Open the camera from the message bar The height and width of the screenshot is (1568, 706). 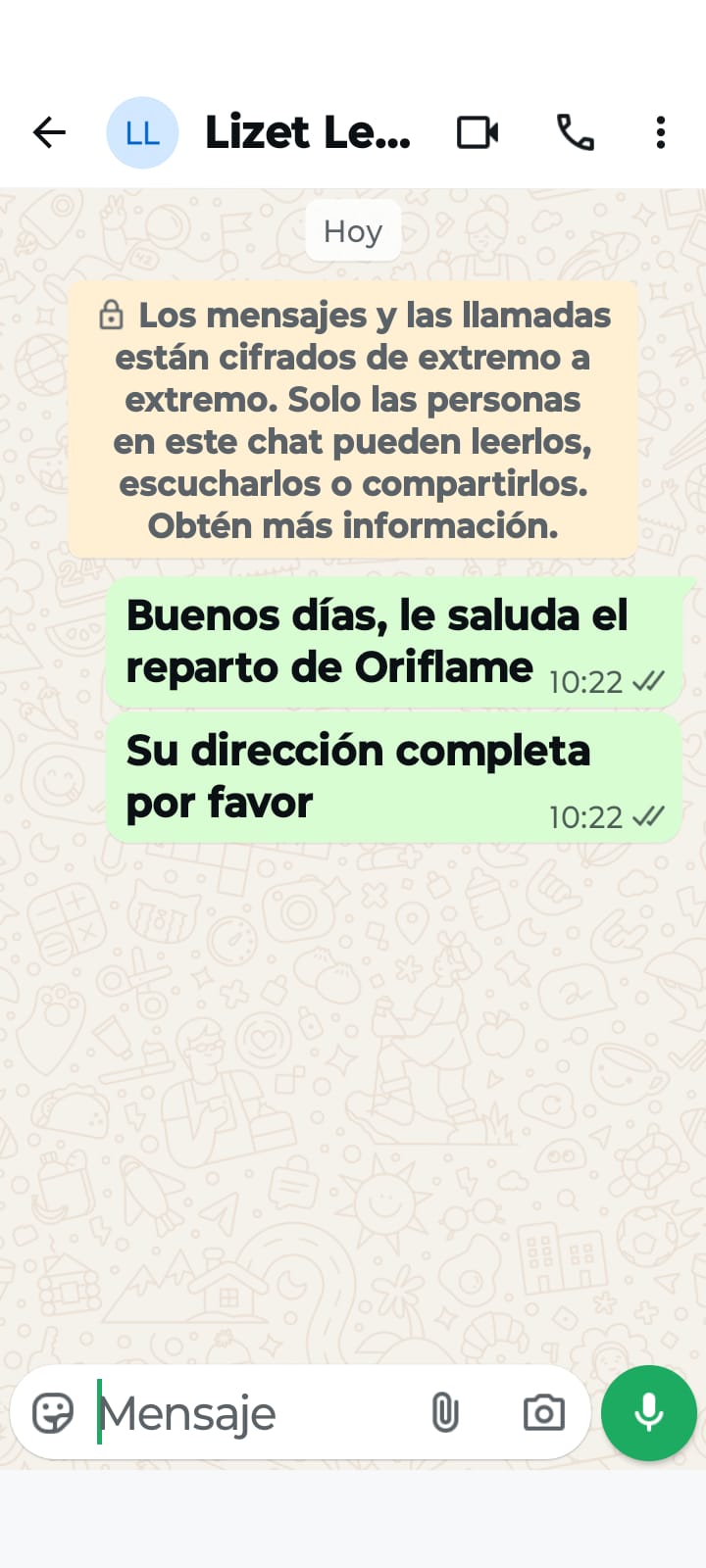[543, 1413]
